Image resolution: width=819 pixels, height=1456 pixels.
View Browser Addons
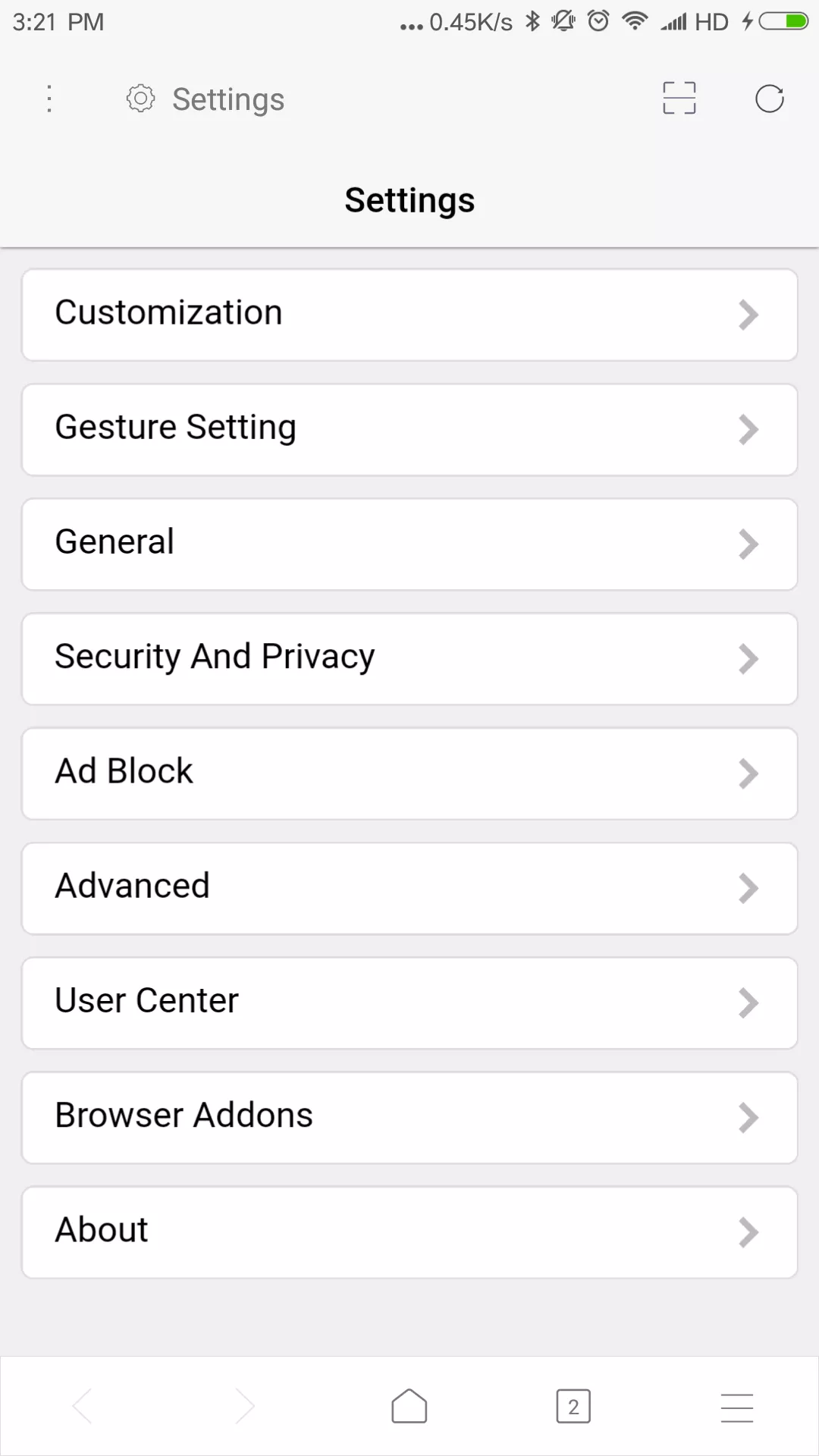pos(409,1117)
